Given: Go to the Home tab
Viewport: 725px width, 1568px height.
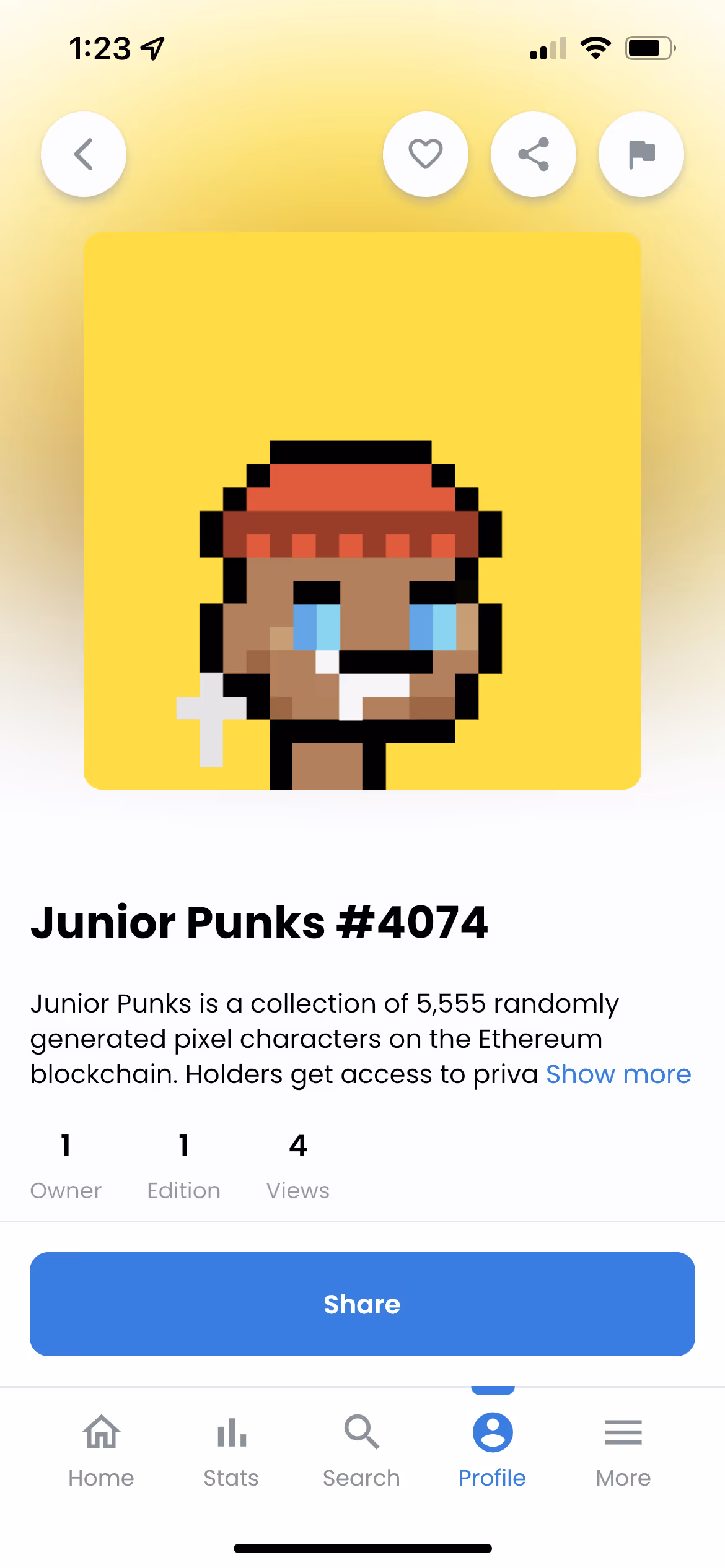Looking at the screenshot, I should pyautogui.click(x=101, y=1451).
